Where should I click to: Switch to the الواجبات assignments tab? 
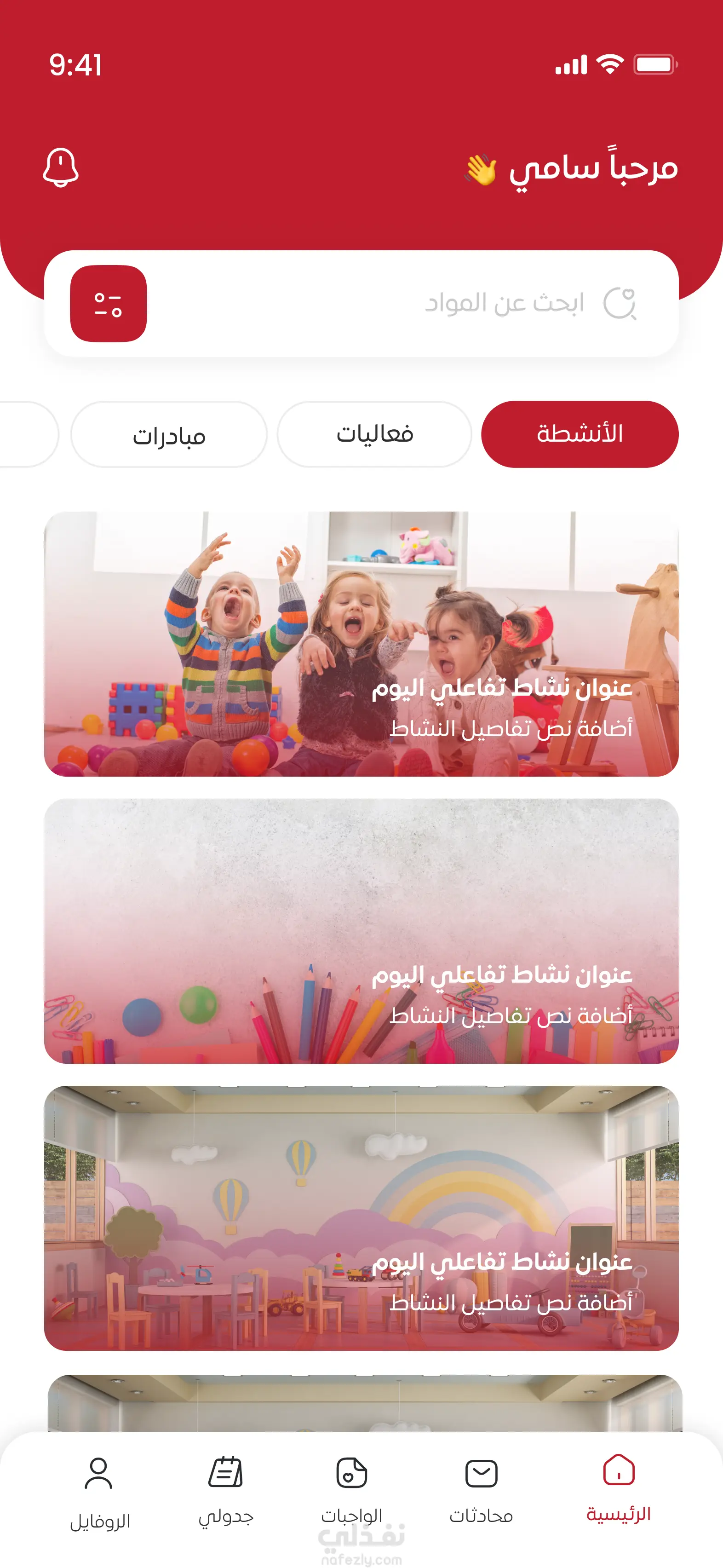click(352, 1489)
